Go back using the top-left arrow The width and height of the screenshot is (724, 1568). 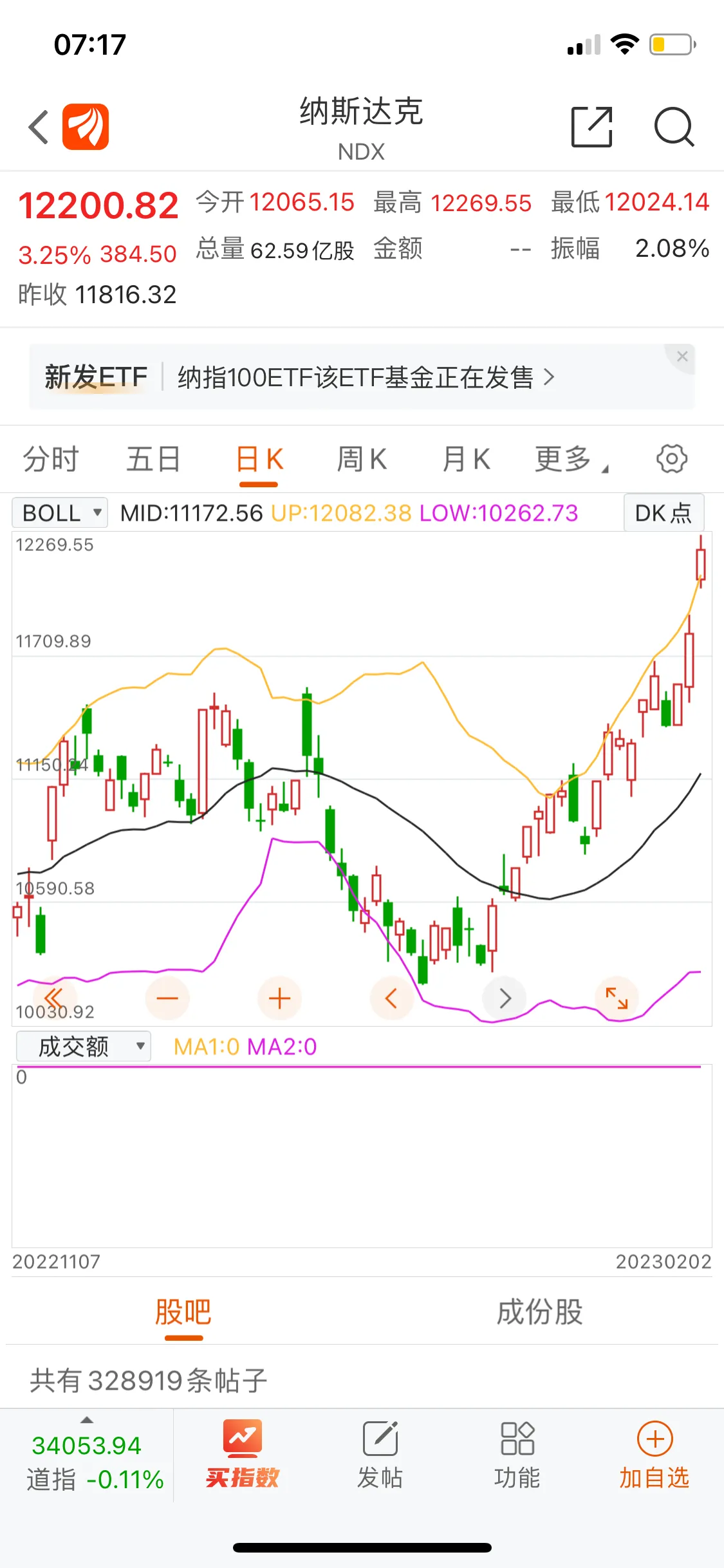39,127
